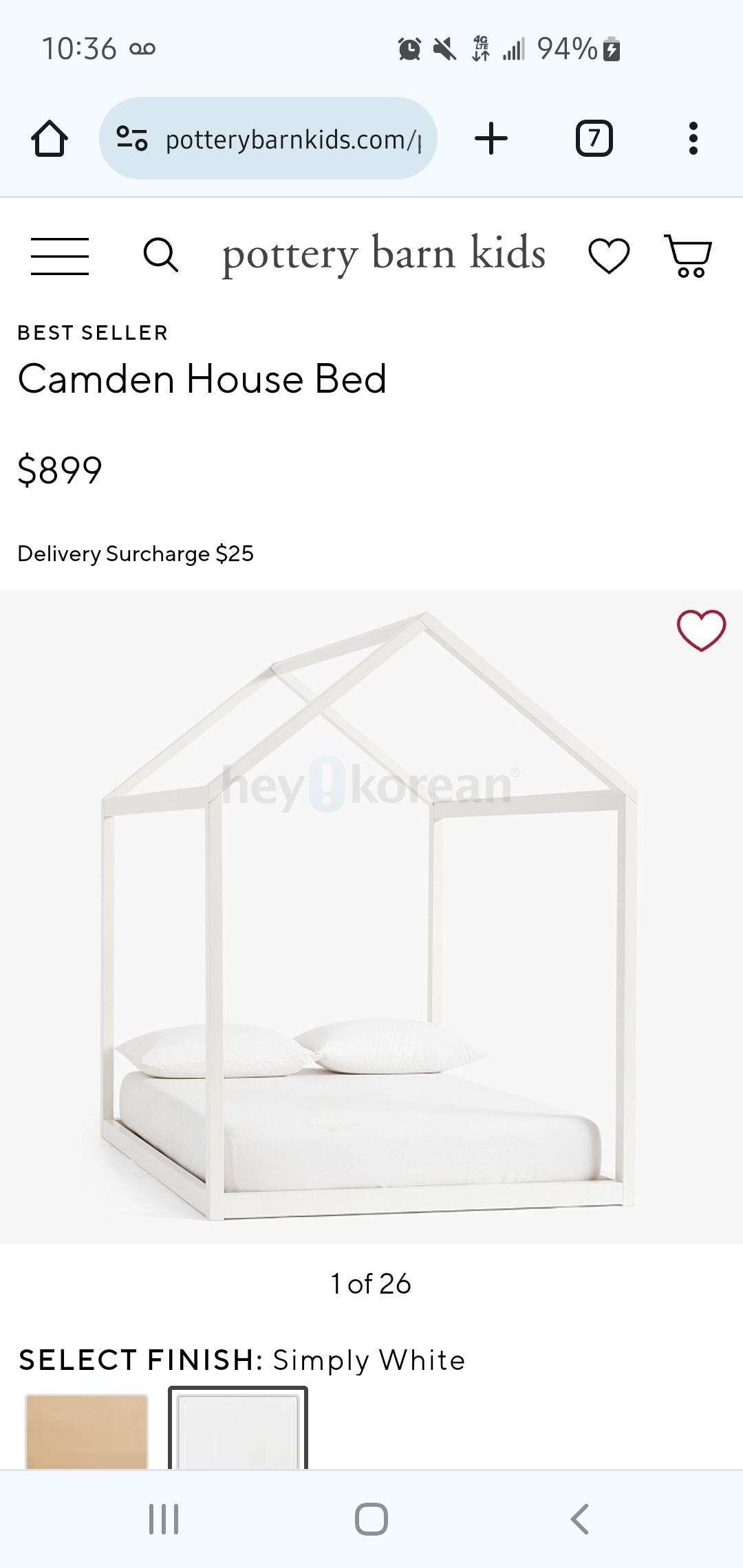Screen dimensions: 743x1568
Task: Open the browser home page
Action: click(50, 139)
